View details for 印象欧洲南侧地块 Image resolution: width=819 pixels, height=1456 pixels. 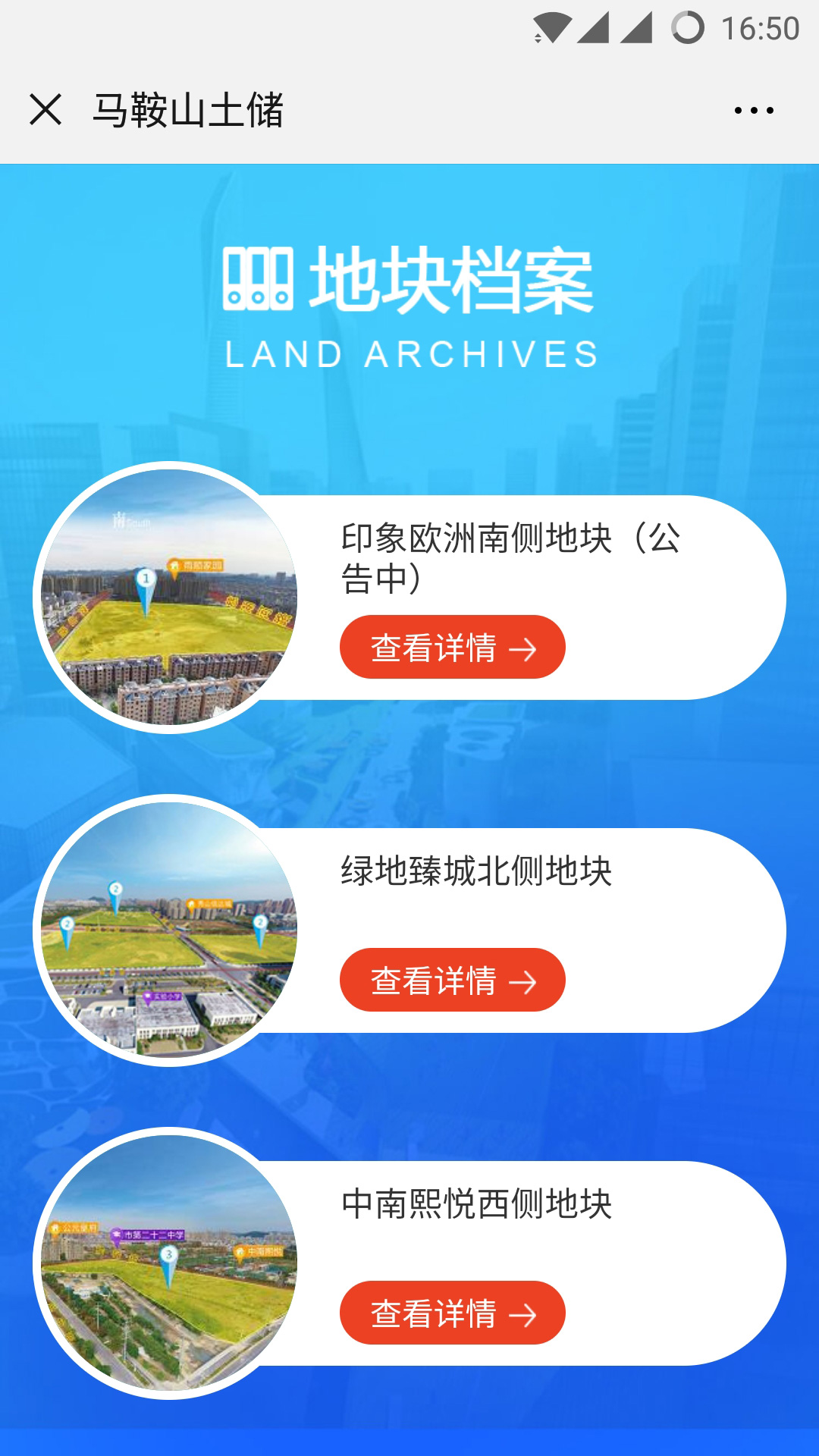[x=452, y=647]
